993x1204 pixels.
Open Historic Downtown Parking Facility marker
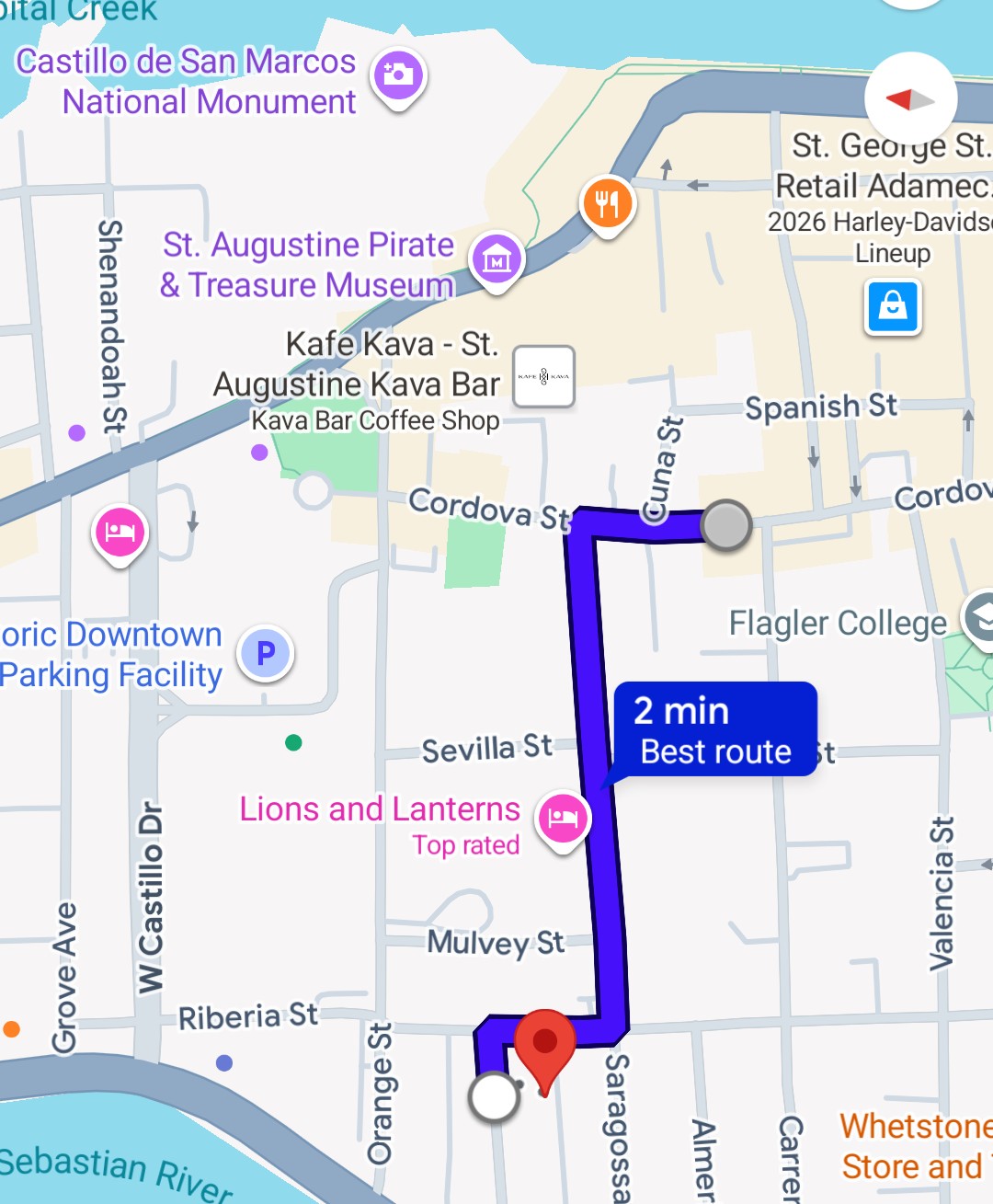click(266, 653)
